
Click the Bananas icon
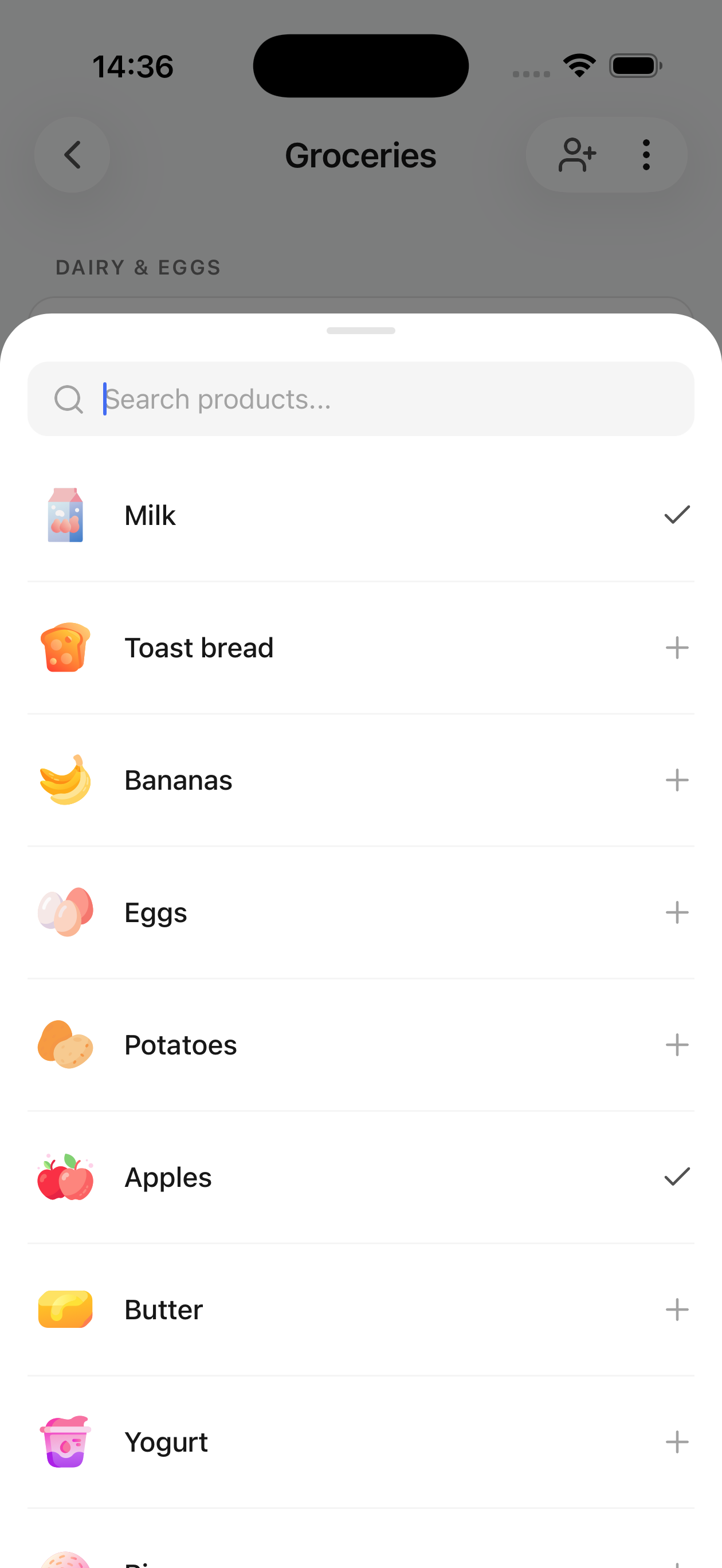tap(65, 780)
